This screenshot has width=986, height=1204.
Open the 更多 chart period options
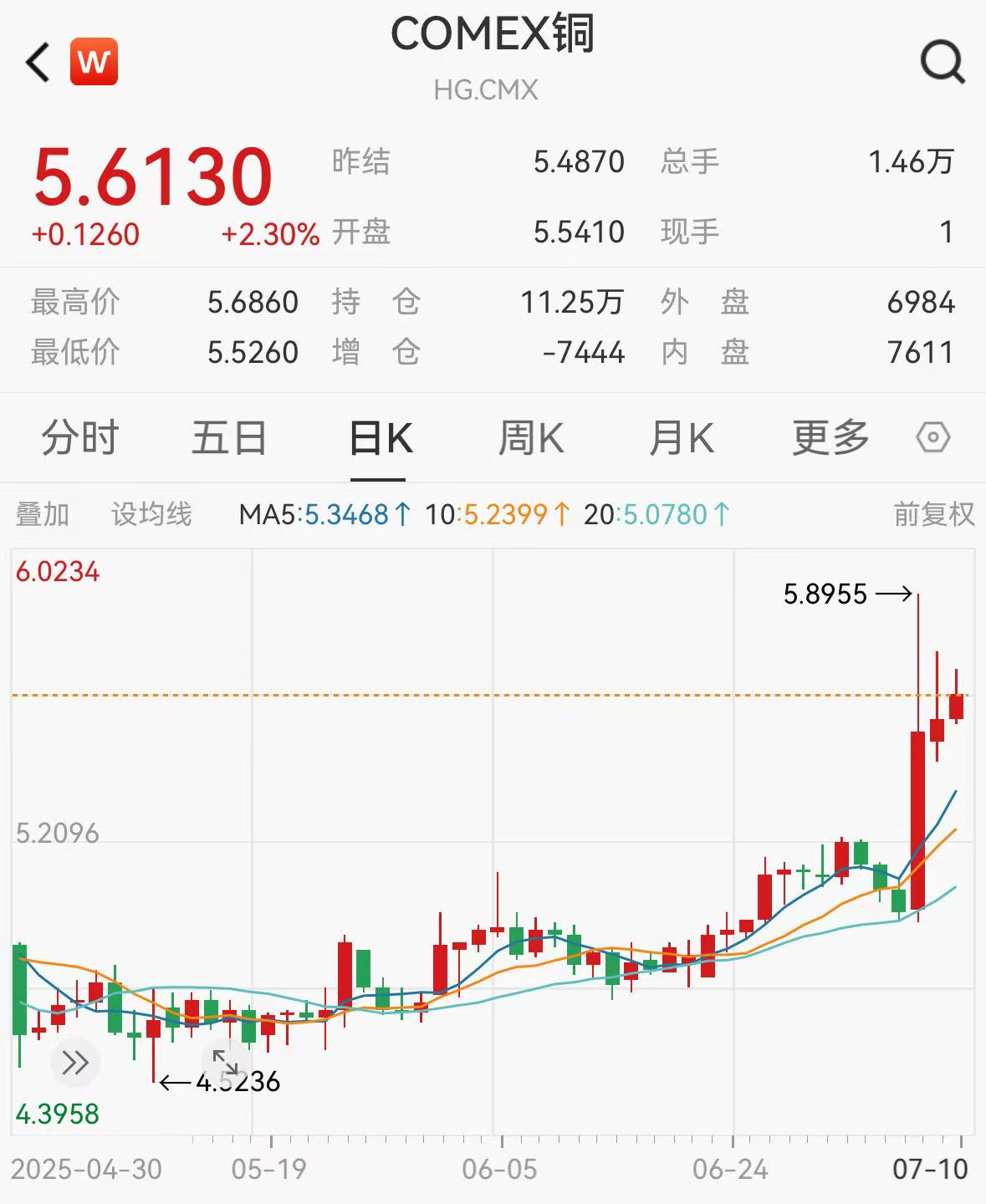(x=830, y=438)
